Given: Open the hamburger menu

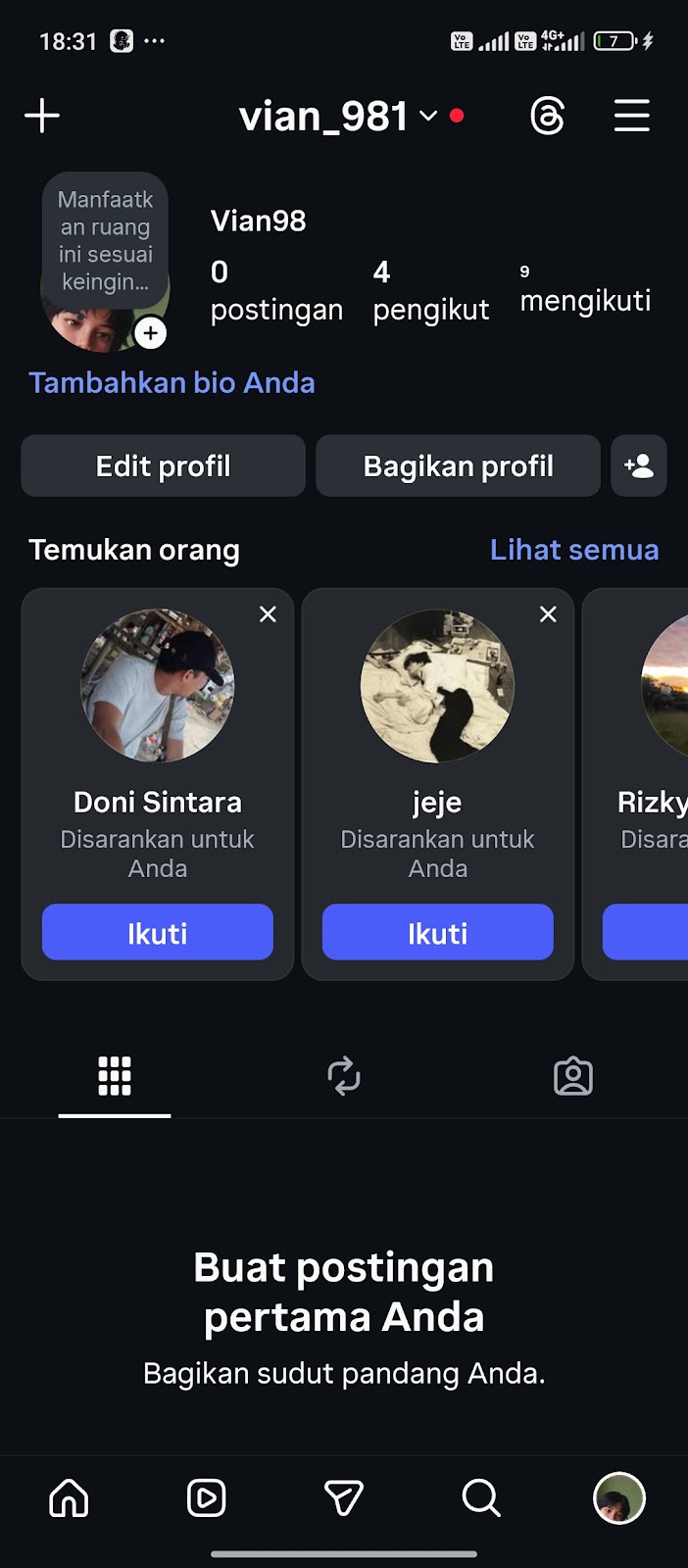Looking at the screenshot, I should click(x=632, y=116).
